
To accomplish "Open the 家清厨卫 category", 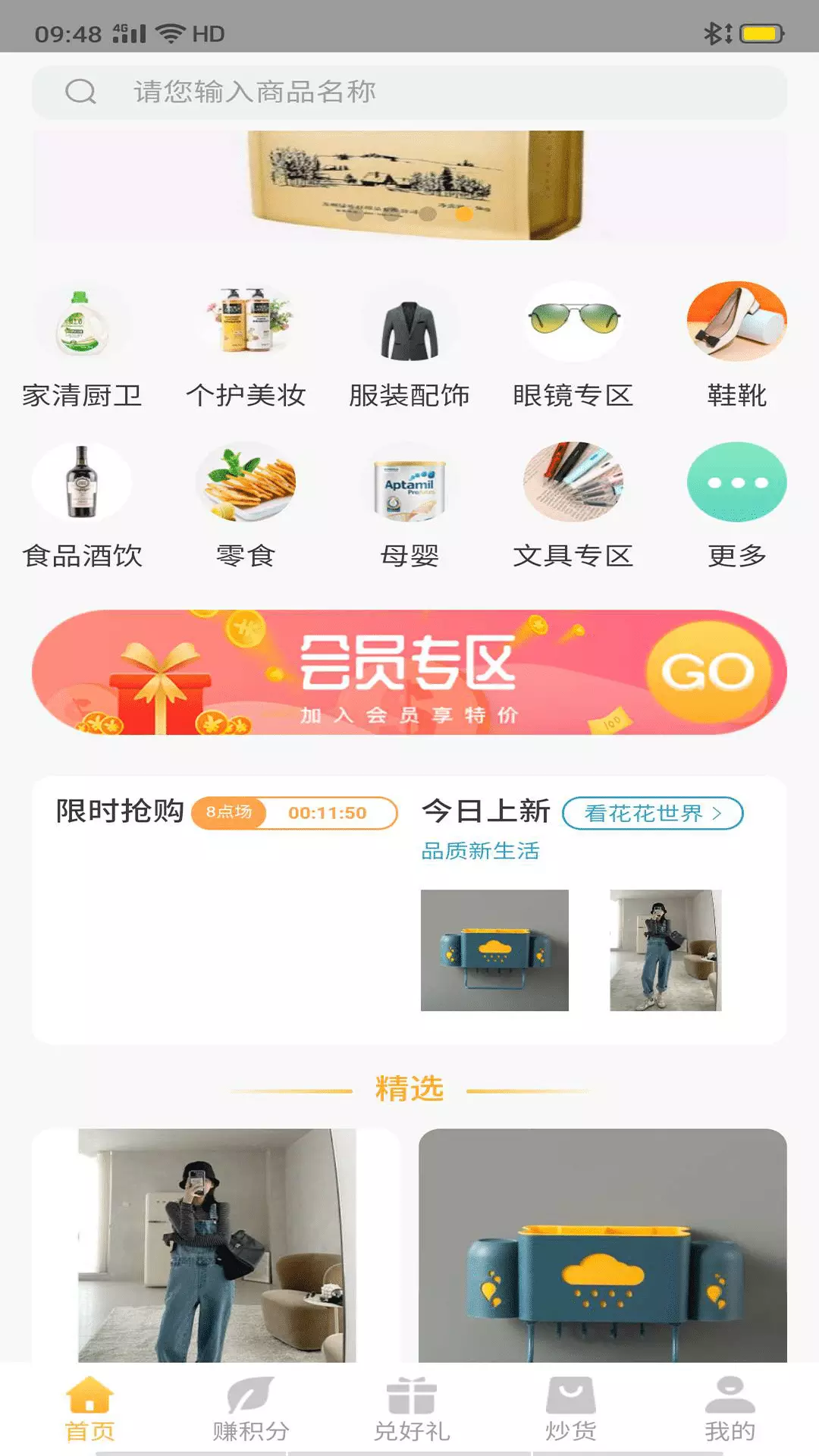I will pos(82,345).
